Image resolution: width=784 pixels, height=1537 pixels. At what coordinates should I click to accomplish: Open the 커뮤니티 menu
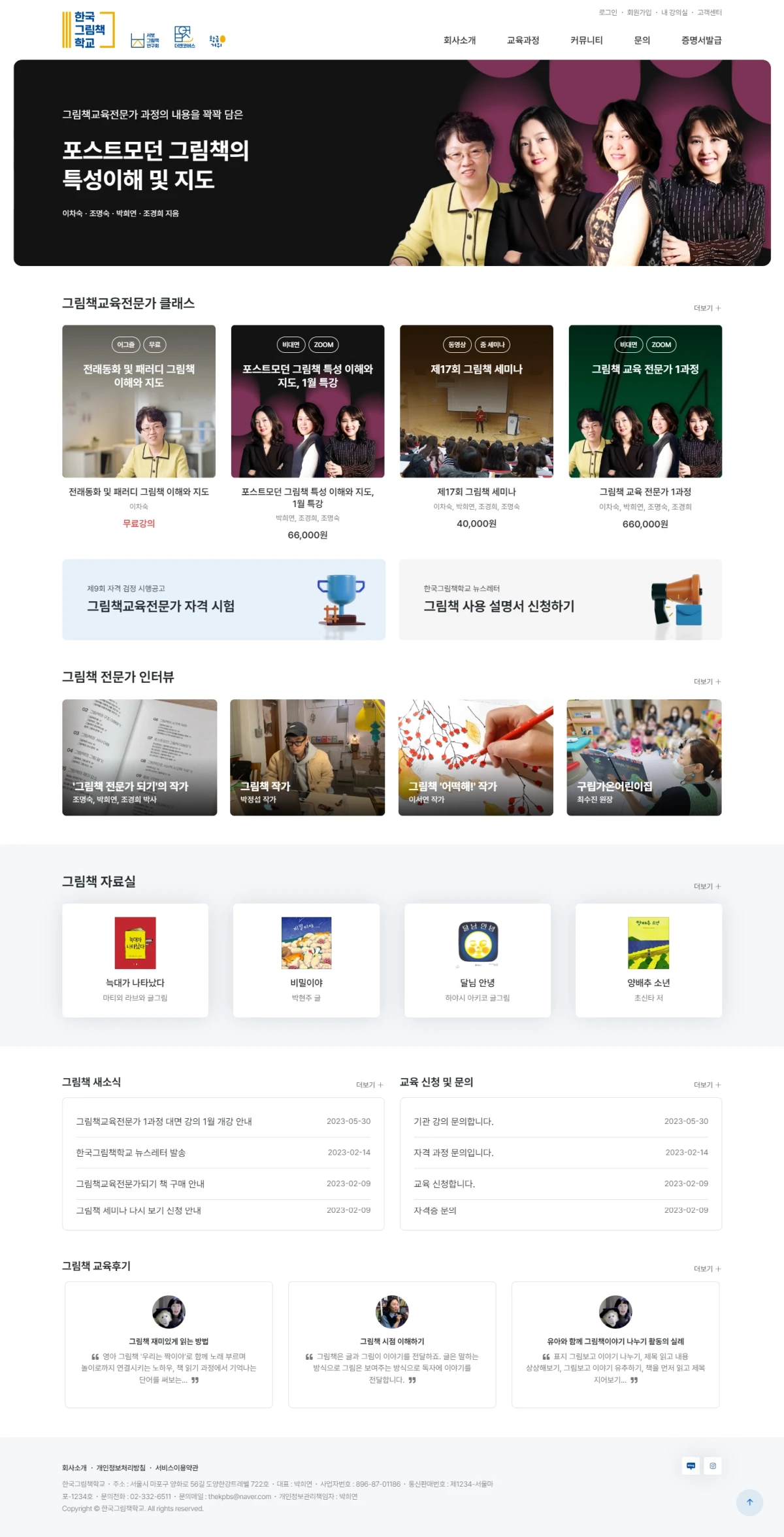[585, 40]
